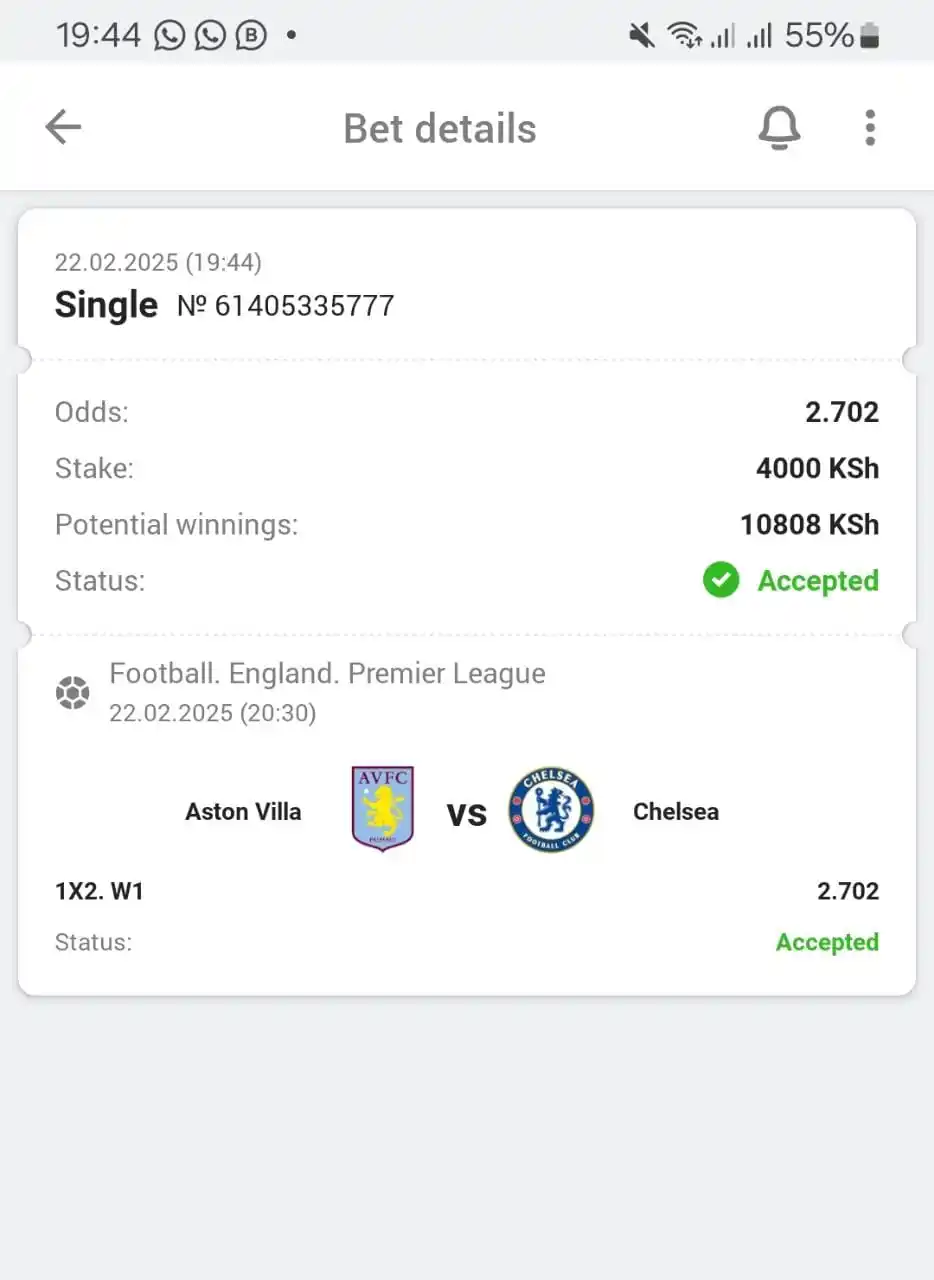Go back from Bet details

(63, 127)
